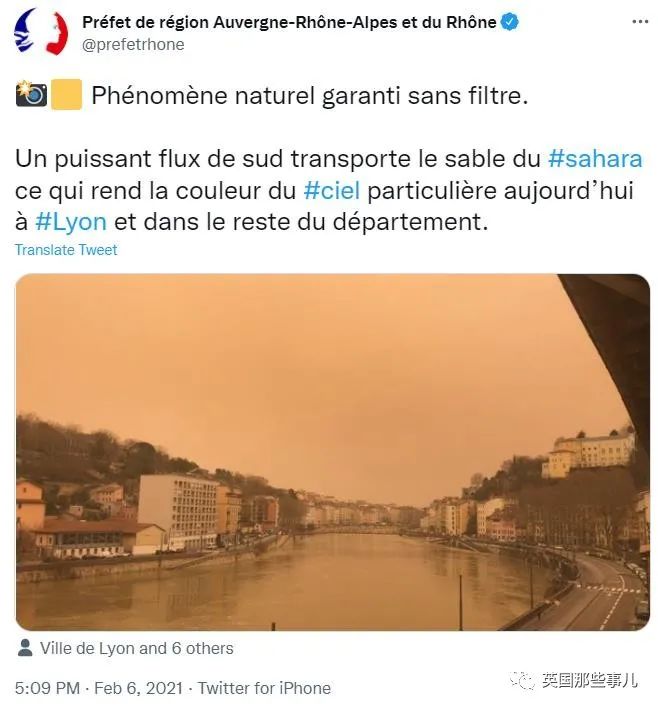This screenshot has width=658, height=708.
Task: Open the Twitter for iPhone source link
Action: point(264,688)
